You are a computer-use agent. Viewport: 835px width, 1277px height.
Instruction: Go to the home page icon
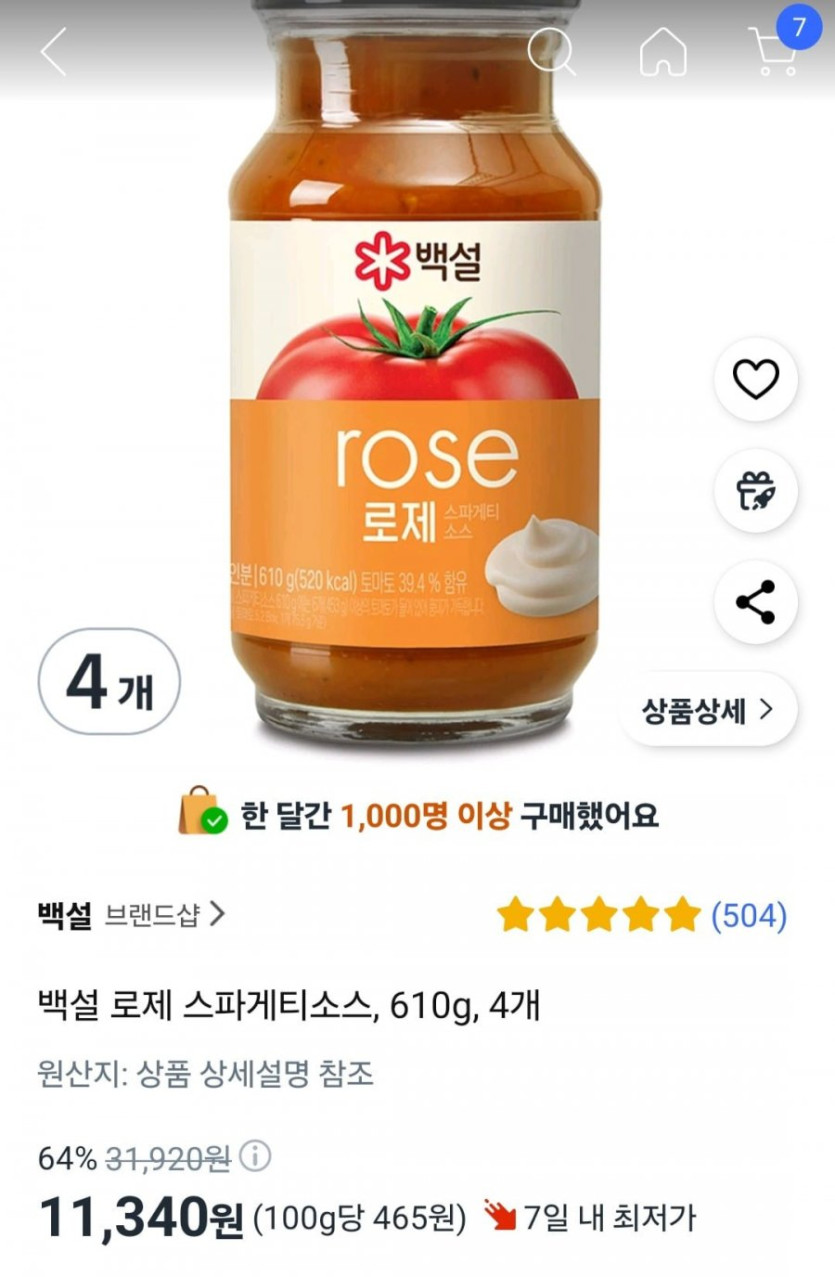tap(663, 50)
